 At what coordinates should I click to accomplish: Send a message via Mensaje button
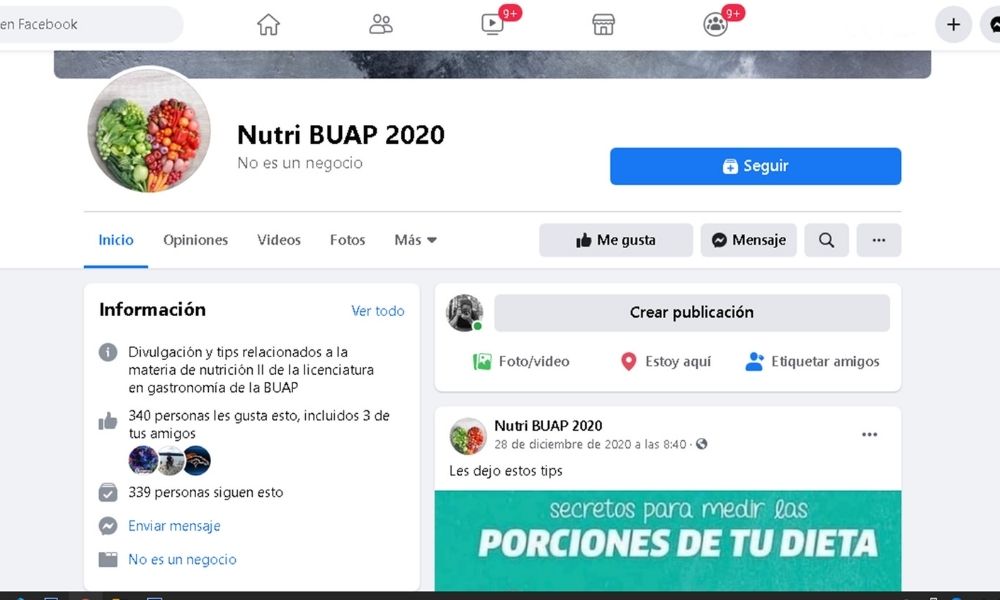coord(748,240)
